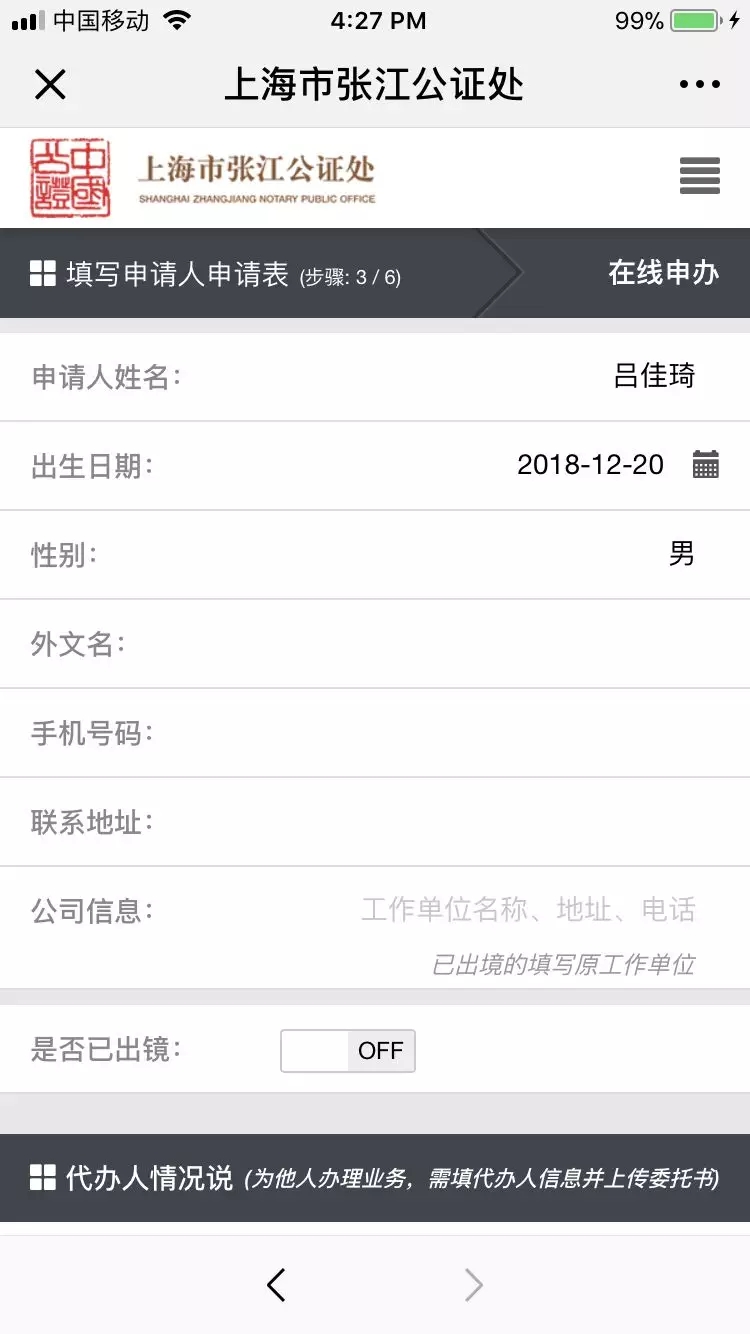The height and width of the screenshot is (1334, 750).
Task: Go back with the browser back arrow
Action: point(276,1285)
